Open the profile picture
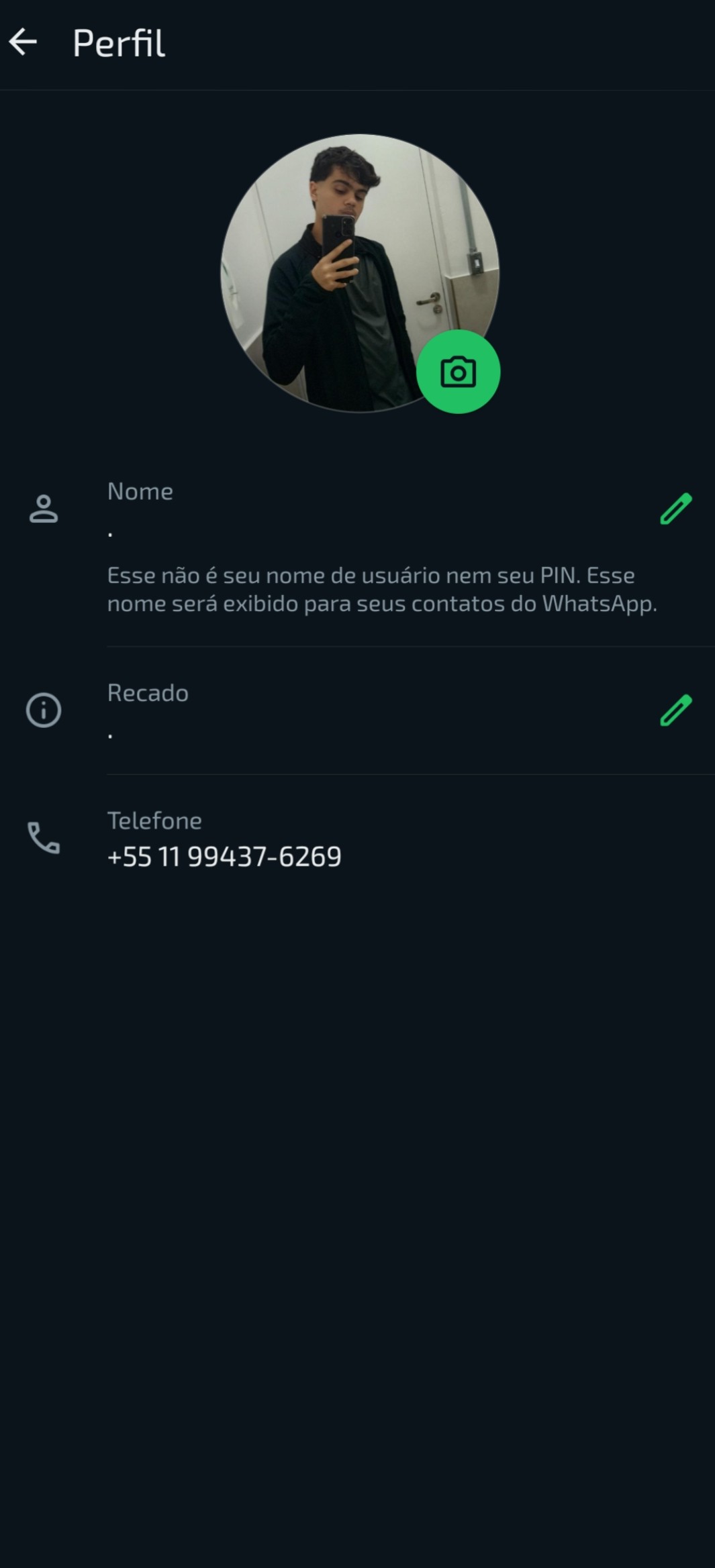Screen dimensions: 715x1568 [x=359, y=273]
